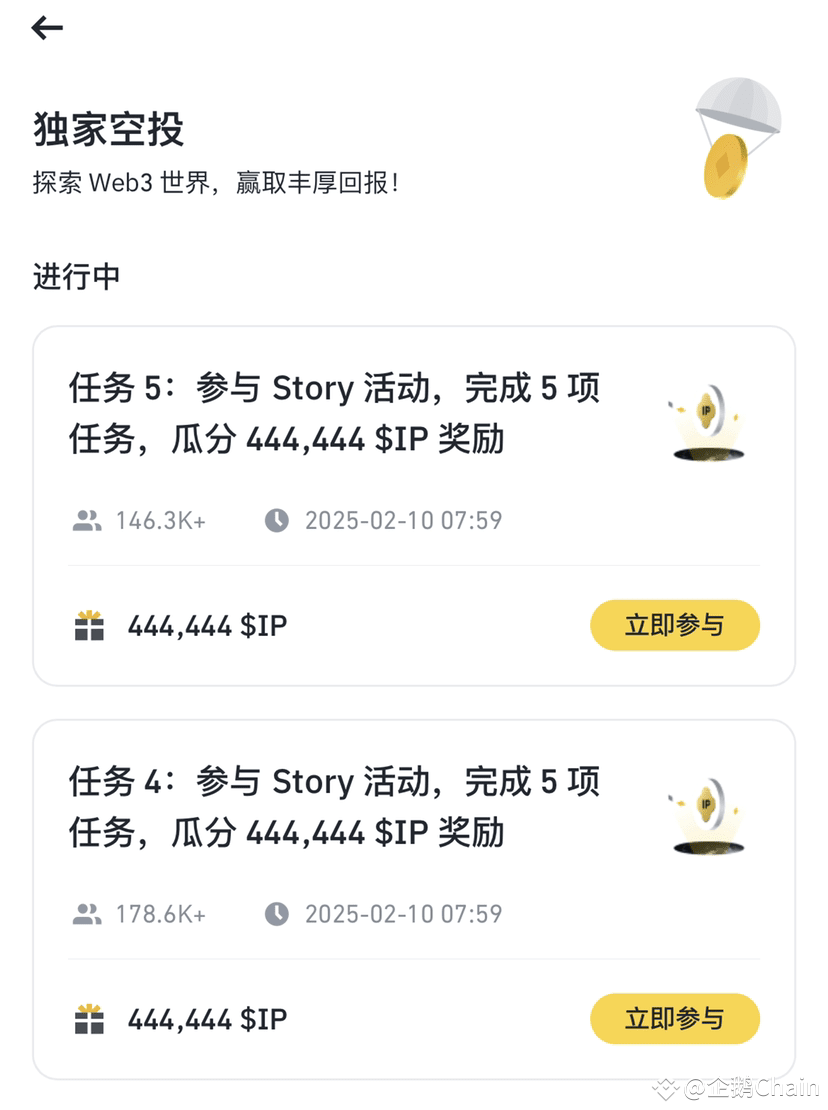
Task: Click 立即参与 button on Task 4
Action: point(675,1018)
